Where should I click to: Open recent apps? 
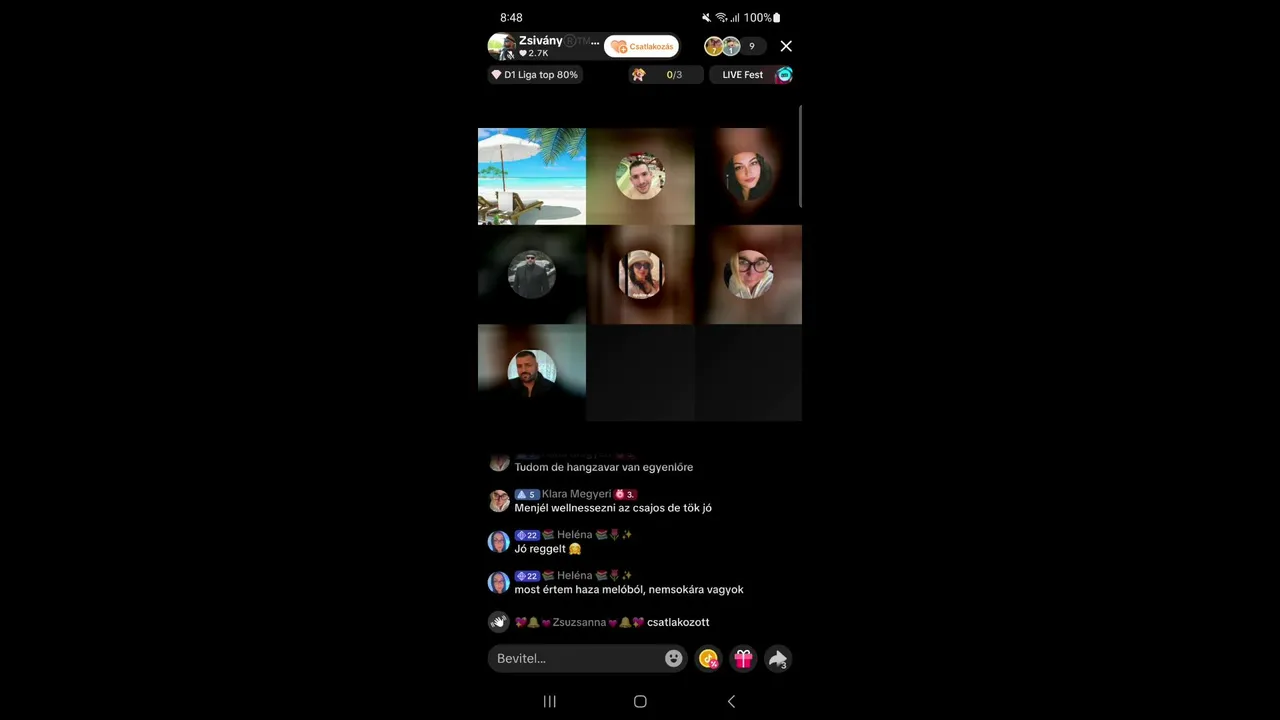[x=549, y=701]
